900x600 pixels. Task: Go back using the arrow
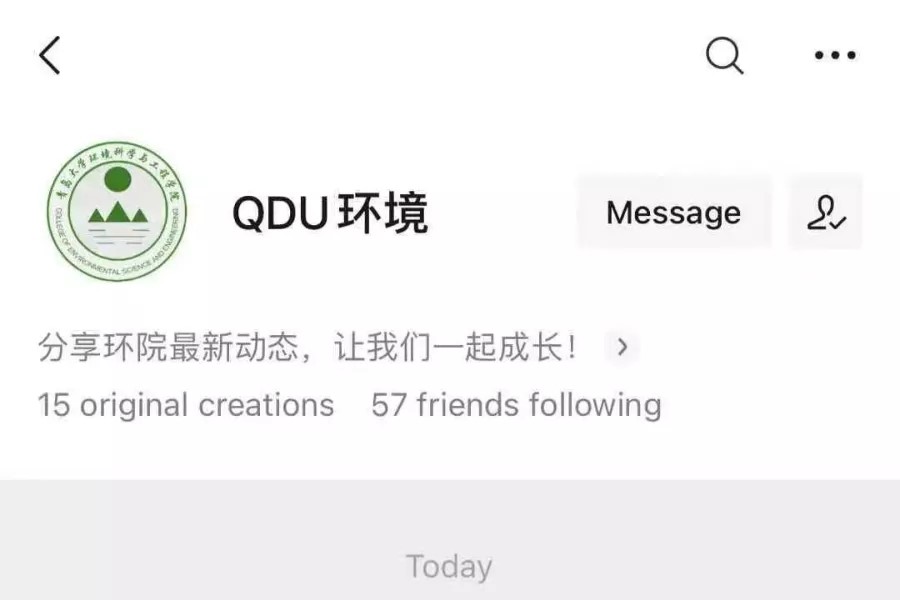[50, 56]
